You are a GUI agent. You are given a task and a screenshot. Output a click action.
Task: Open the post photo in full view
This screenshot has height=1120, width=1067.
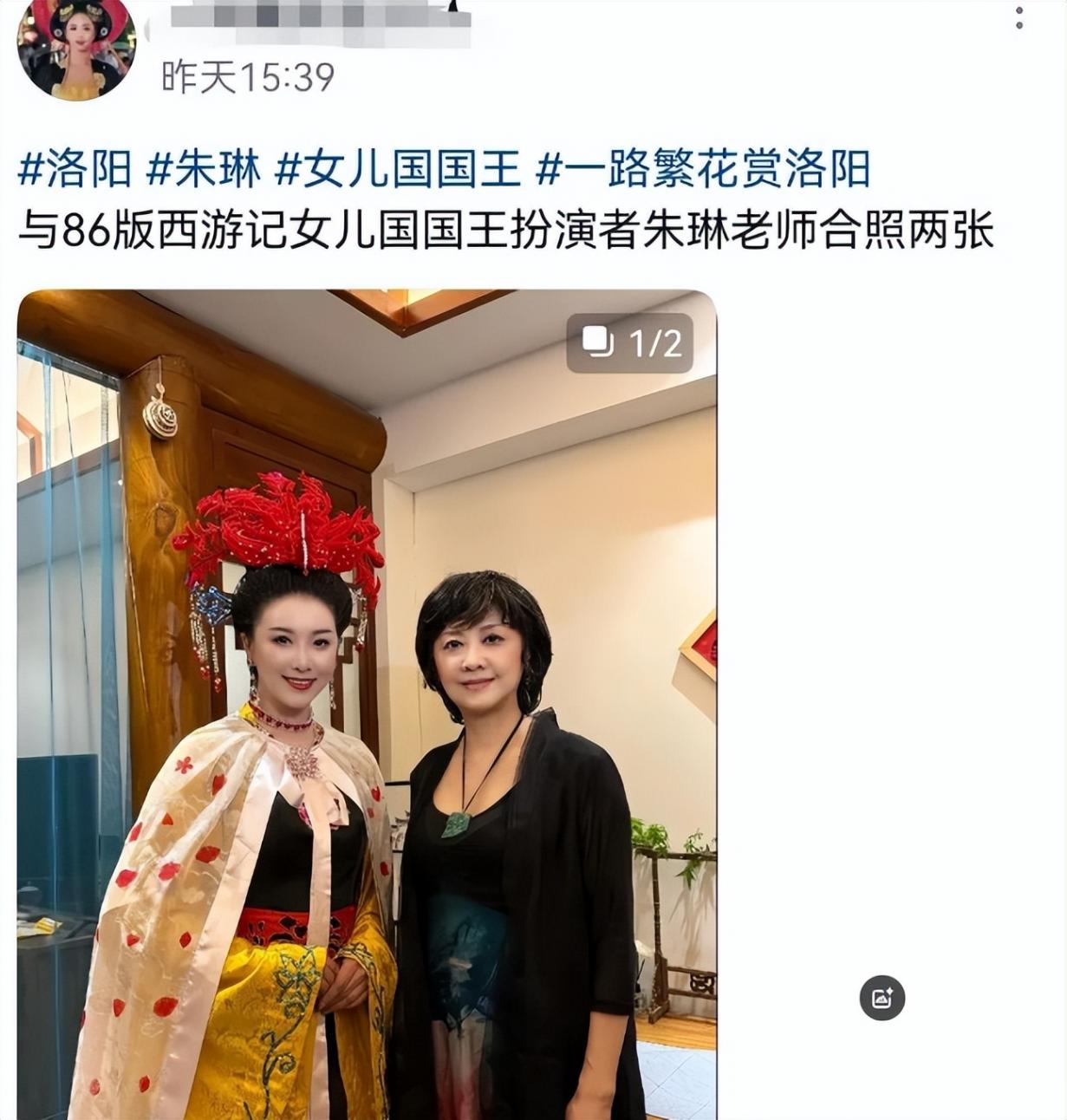pyautogui.click(x=367, y=704)
